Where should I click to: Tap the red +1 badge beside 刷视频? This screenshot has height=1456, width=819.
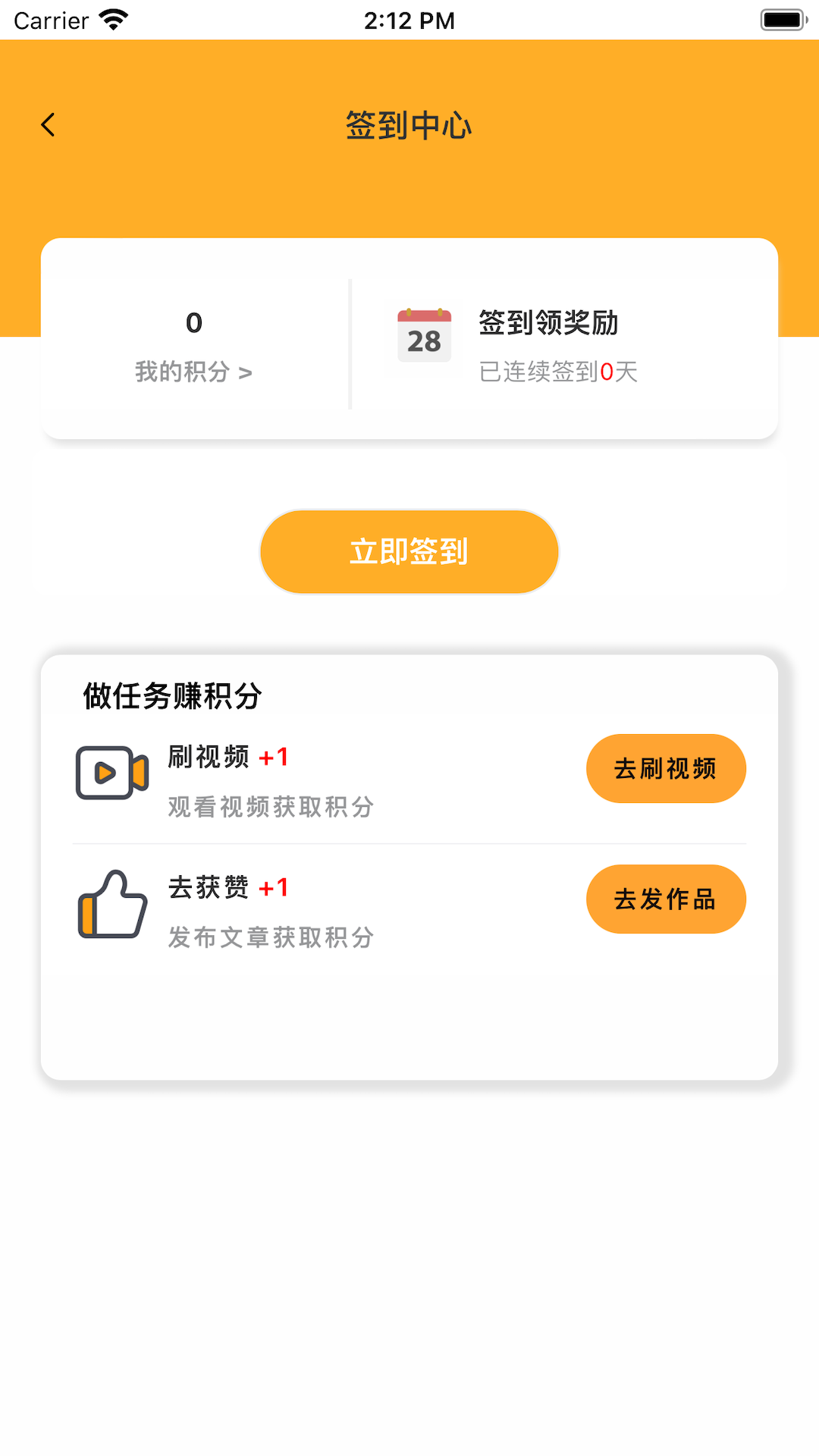click(x=274, y=756)
